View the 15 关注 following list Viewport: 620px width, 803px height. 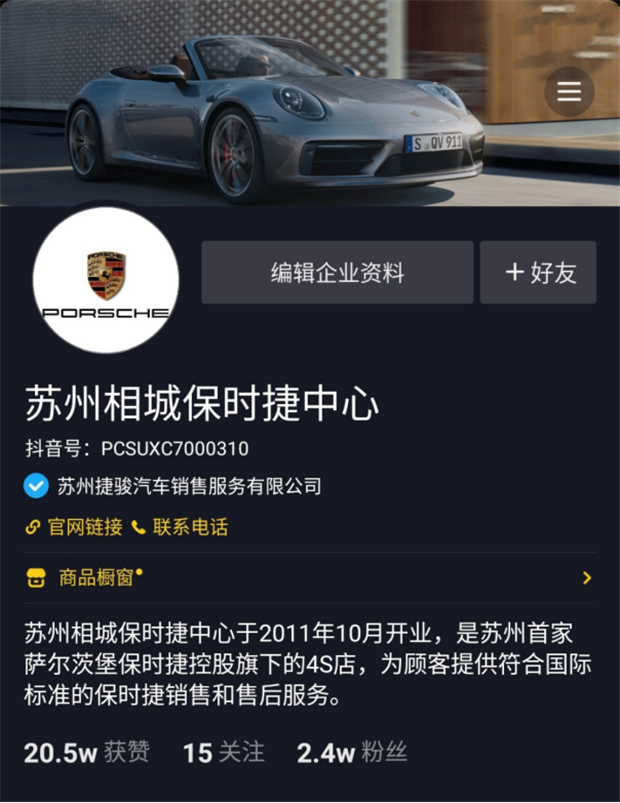pos(223,753)
